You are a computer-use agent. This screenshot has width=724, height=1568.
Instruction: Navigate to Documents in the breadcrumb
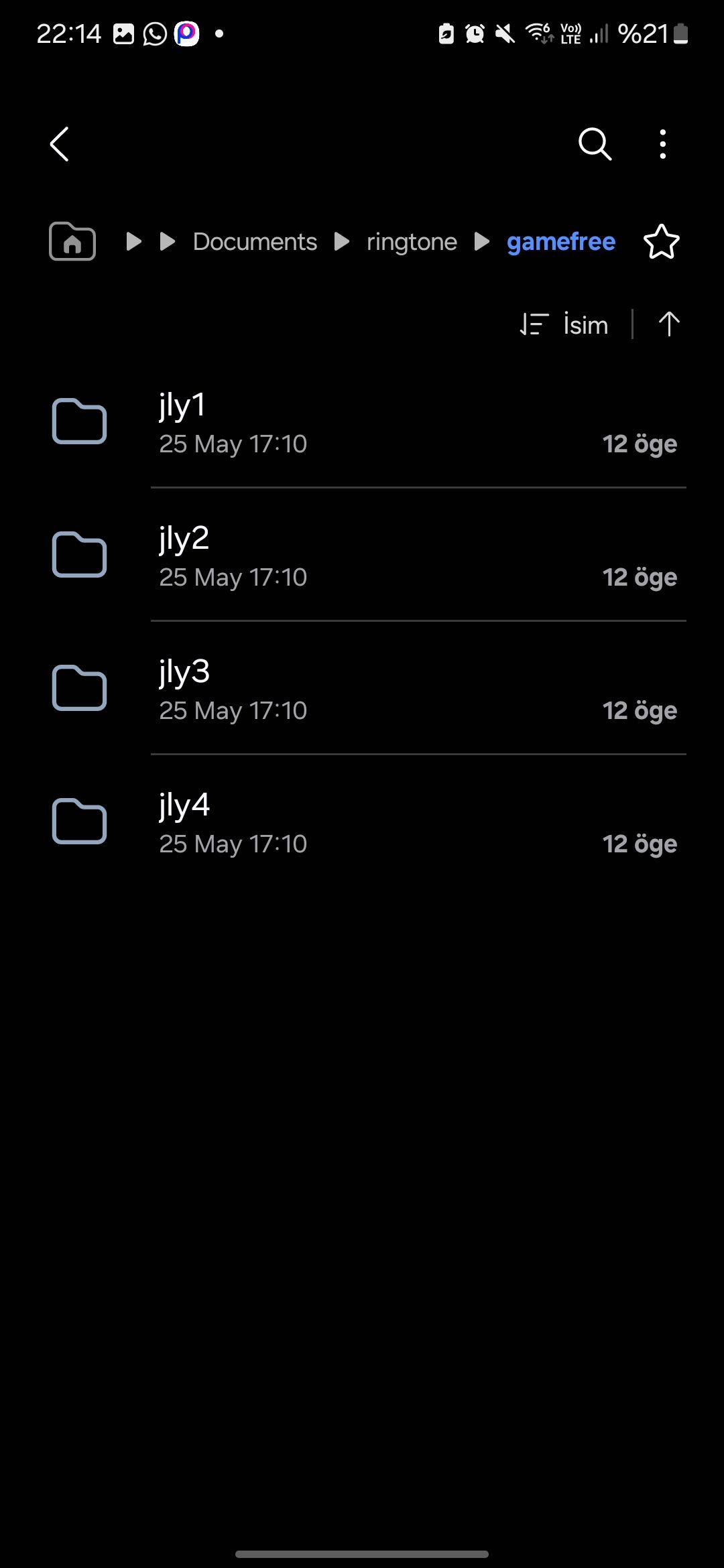pyautogui.click(x=255, y=242)
